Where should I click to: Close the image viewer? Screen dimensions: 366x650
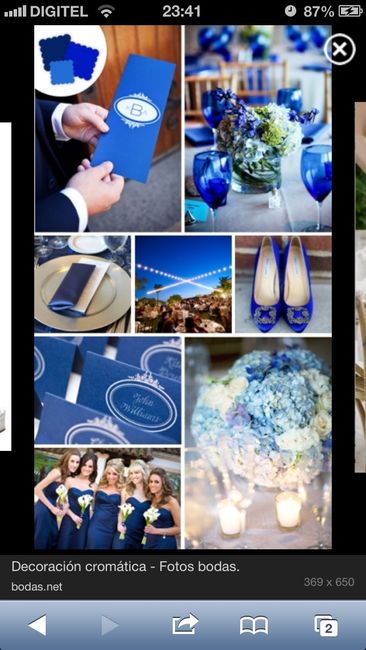click(339, 50)
